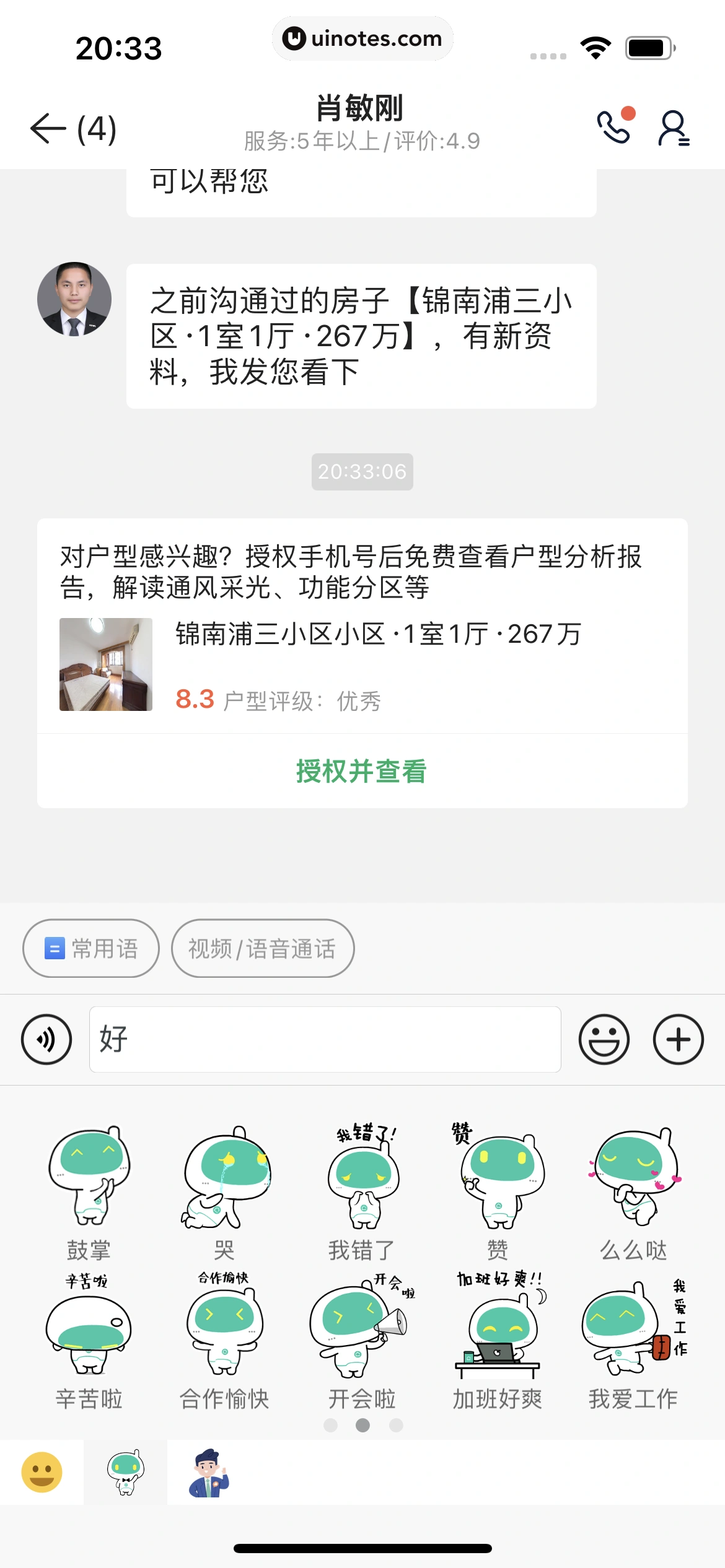This screenshot has height=1568, width=725.
Task: Focus the message text field
Action: pos(325,1039)
